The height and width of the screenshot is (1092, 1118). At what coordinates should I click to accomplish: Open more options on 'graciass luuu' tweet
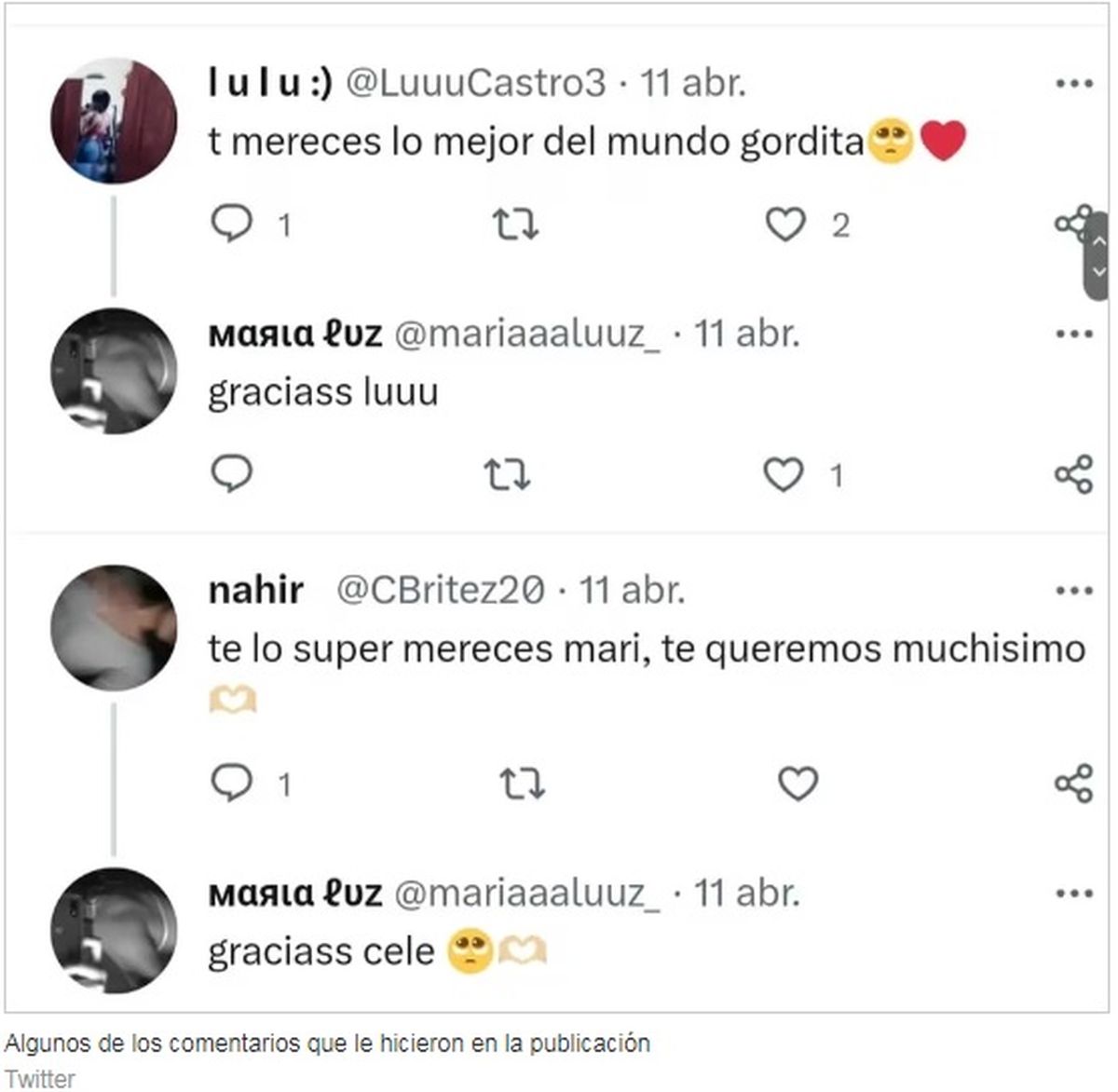pos(1073,334)
